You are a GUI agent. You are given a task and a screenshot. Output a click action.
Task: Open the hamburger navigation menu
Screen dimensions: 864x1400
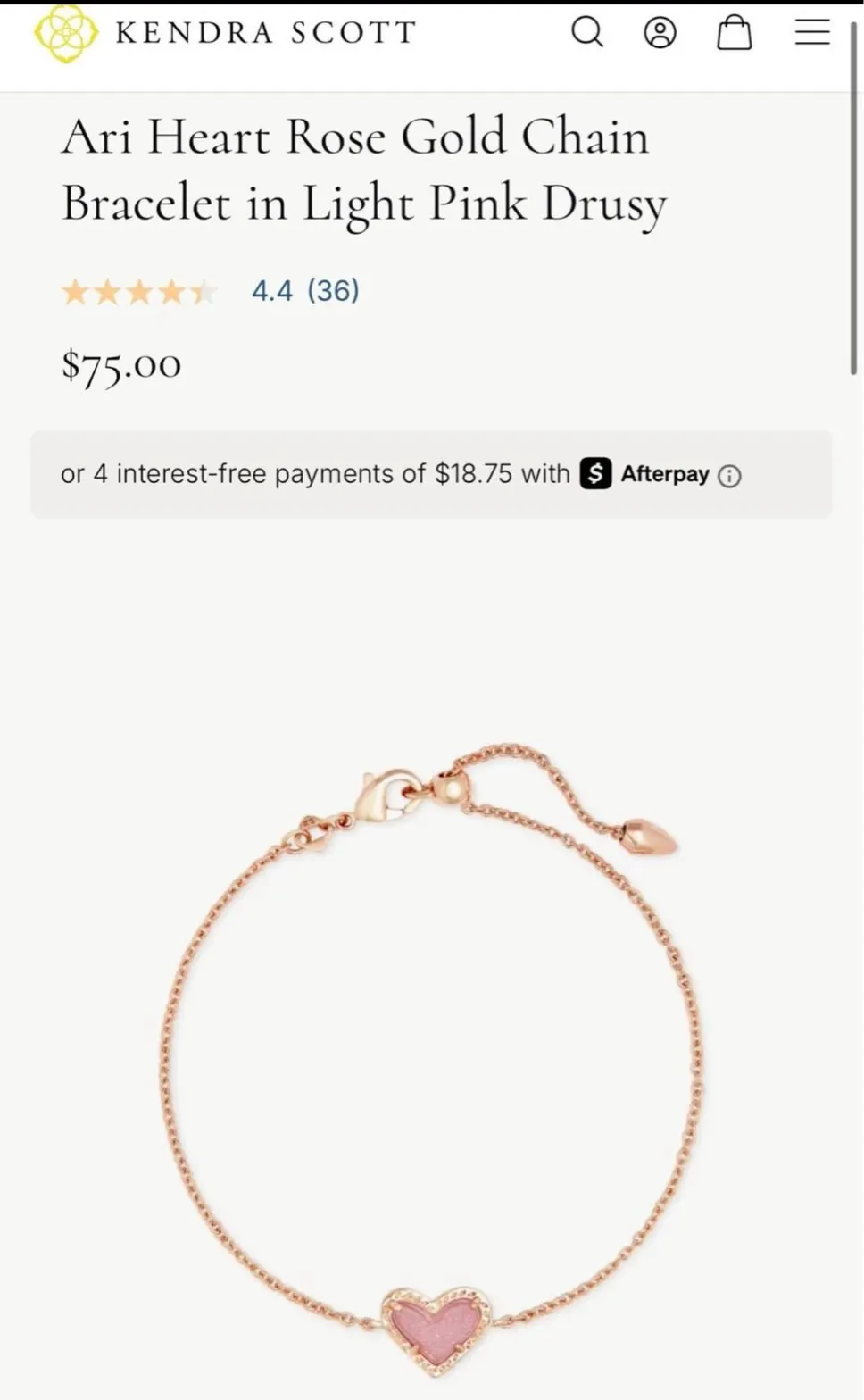pyautogui.click(x=811, y=33)
